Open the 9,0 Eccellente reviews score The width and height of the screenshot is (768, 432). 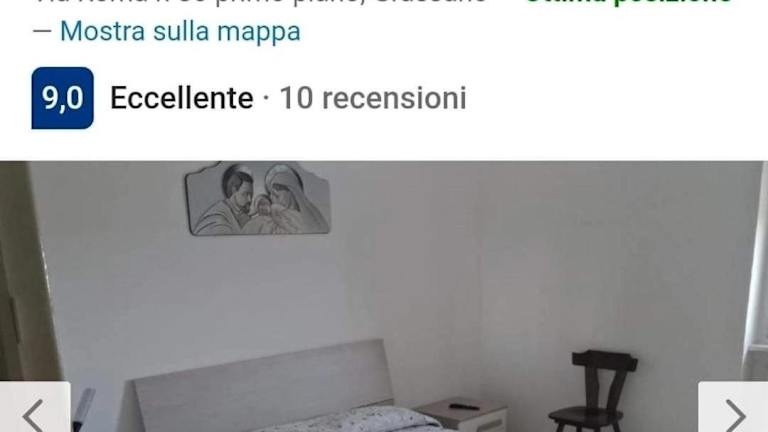coord(63,98)
